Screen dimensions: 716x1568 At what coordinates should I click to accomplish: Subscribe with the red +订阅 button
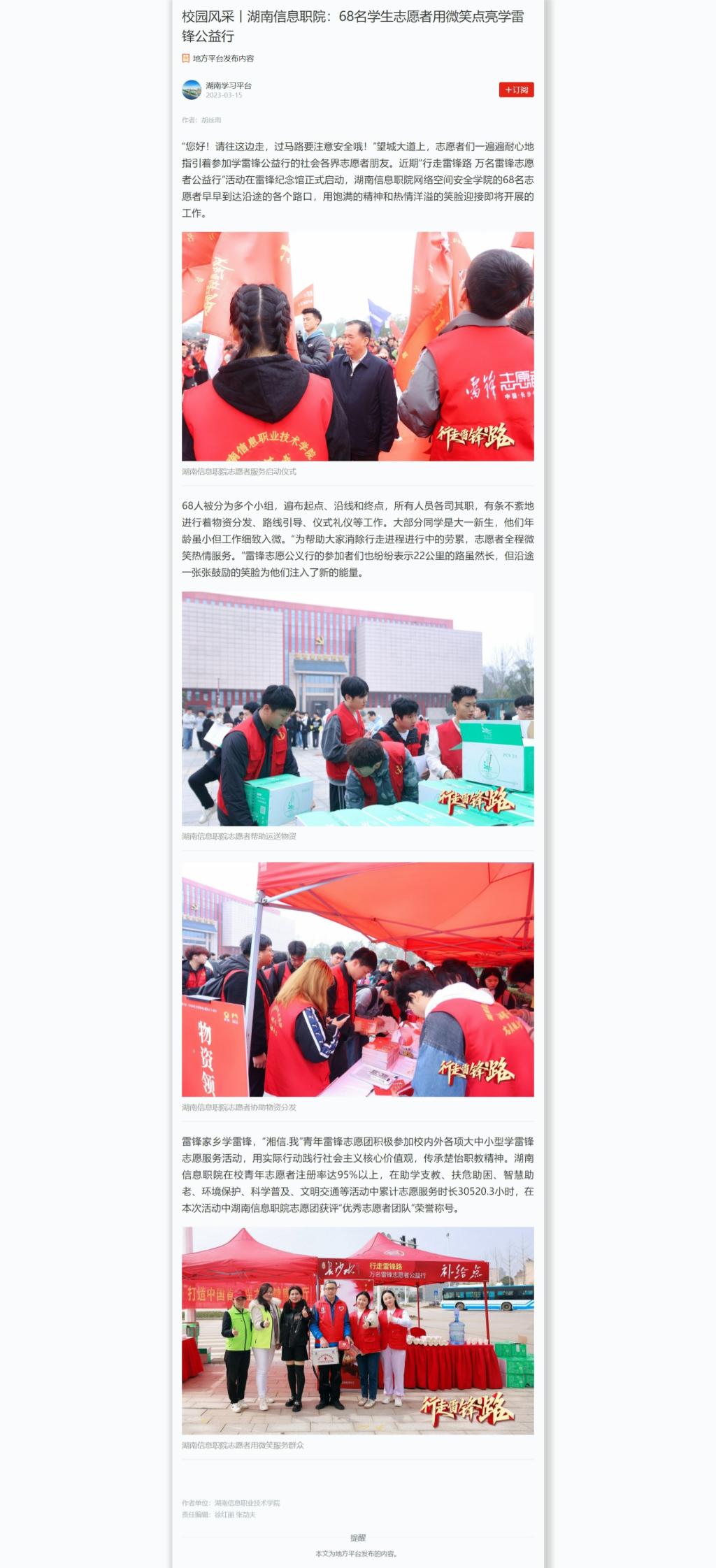coord(516,89)
